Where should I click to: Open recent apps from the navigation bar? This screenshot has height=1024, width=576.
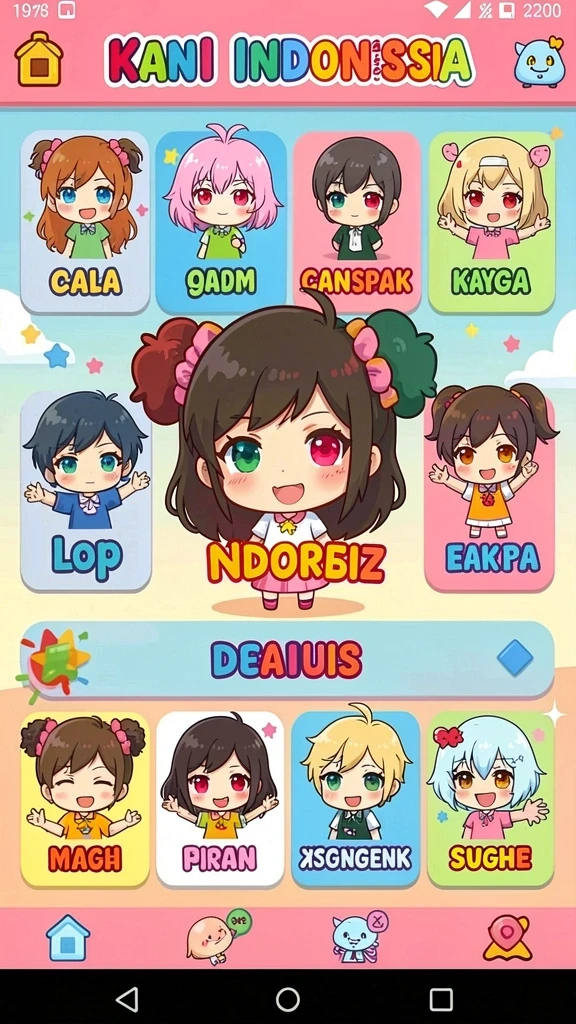pos(441,999)
